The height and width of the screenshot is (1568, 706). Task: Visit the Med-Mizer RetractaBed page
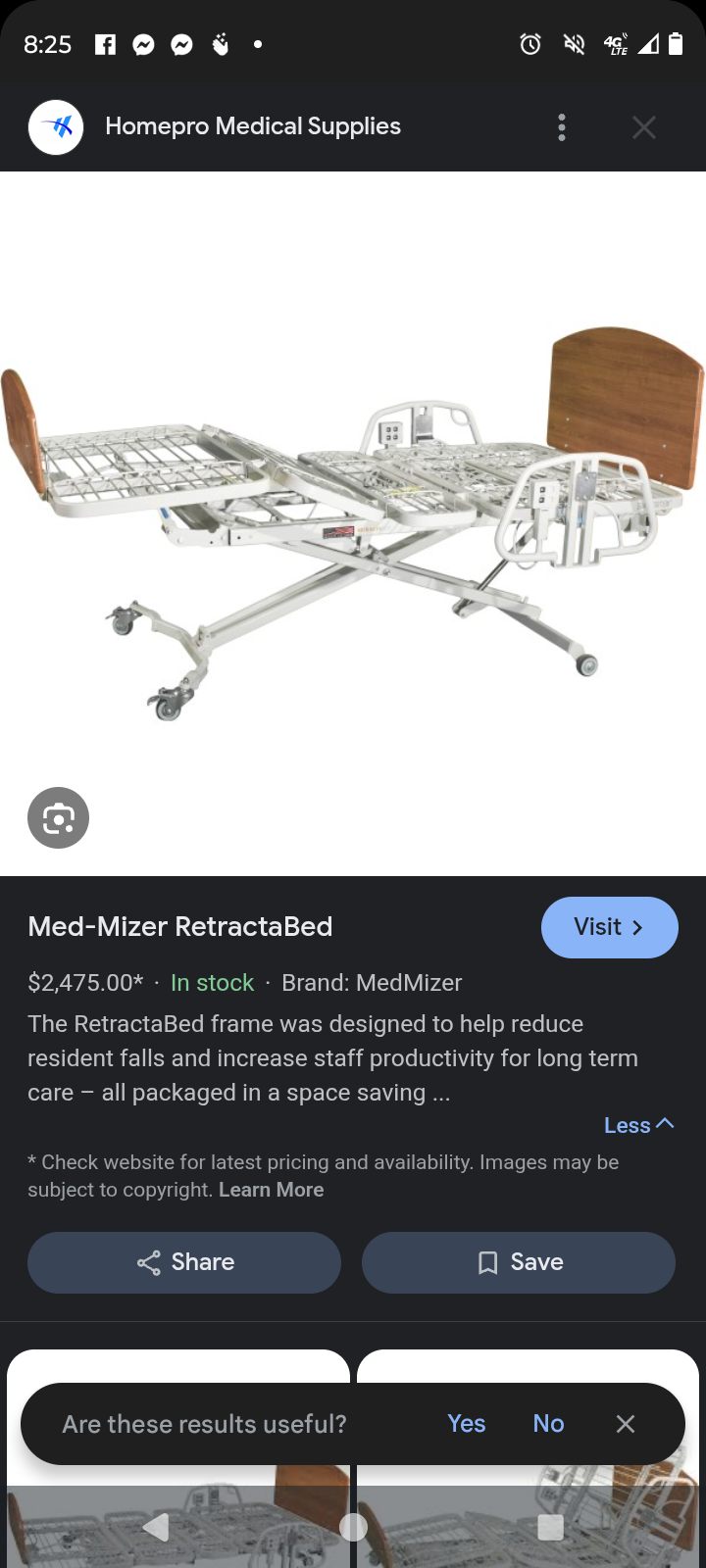click(x=609, y=927)
